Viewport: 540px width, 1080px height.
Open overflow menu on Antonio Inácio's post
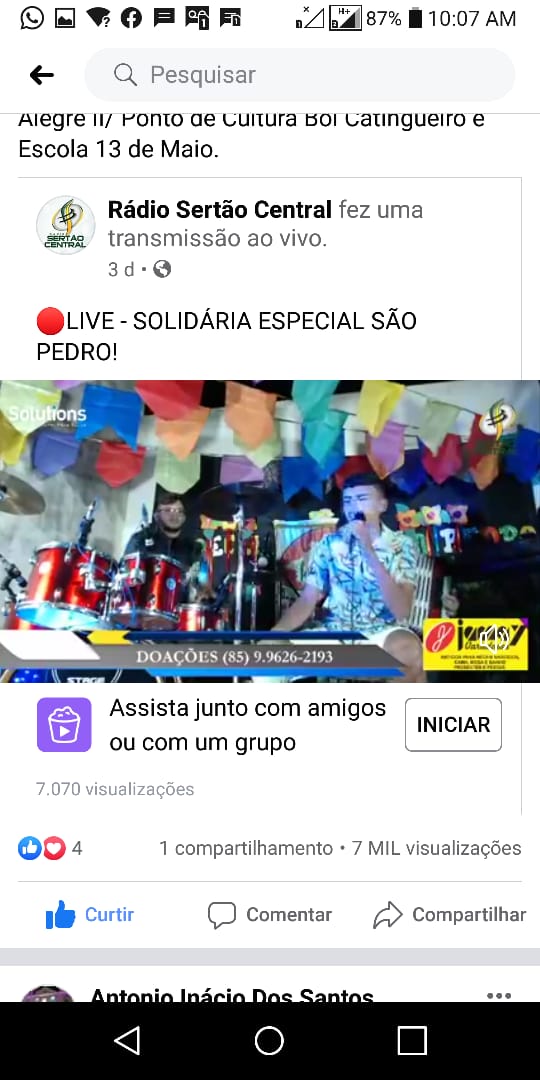tap(499, 995)
